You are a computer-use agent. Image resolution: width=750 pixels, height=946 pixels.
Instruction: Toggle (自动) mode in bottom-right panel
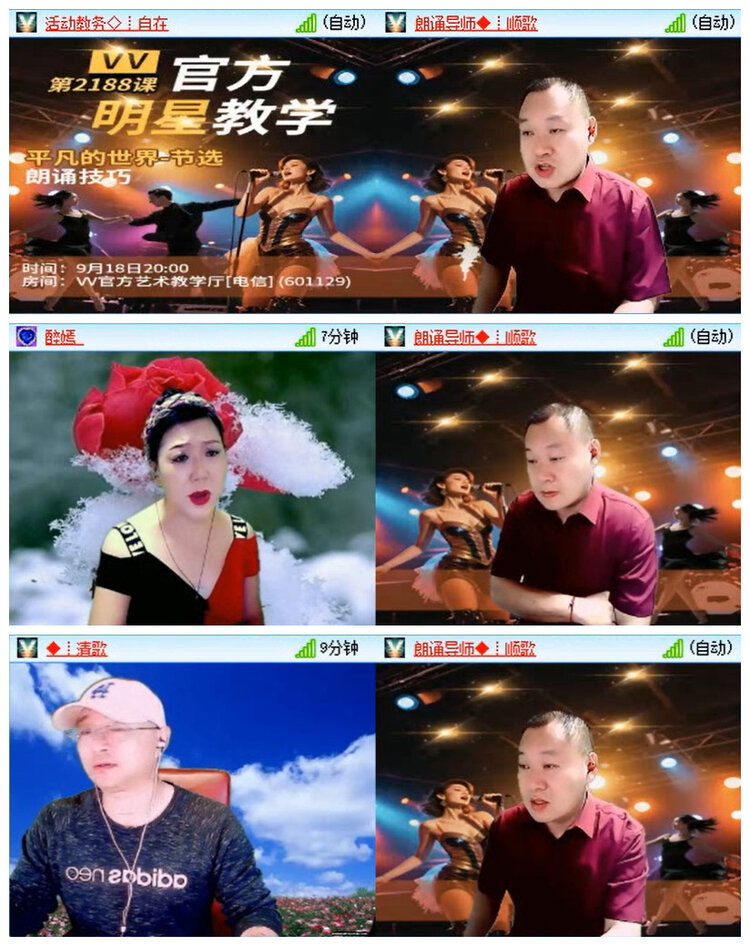click(x=713, y=647)
